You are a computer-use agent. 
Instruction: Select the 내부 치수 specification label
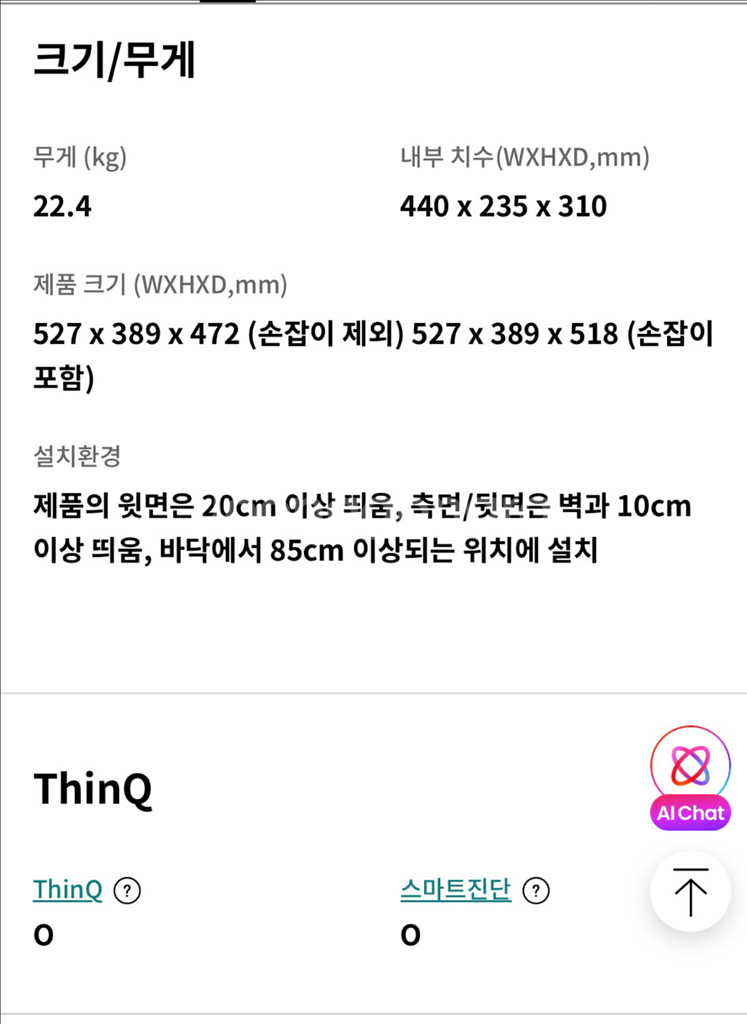[524, 156]
